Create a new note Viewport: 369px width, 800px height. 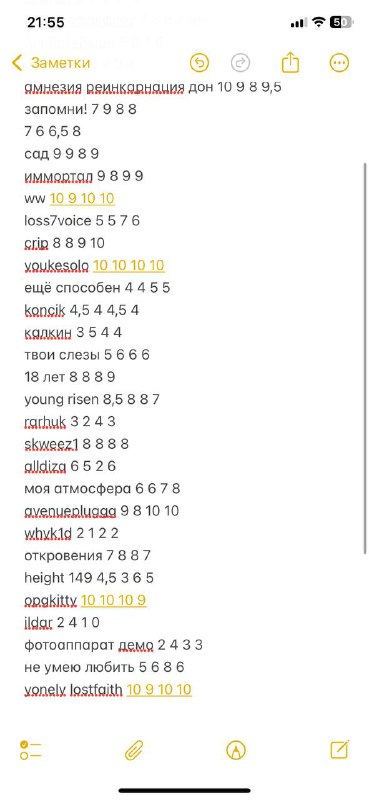point(339,749)
